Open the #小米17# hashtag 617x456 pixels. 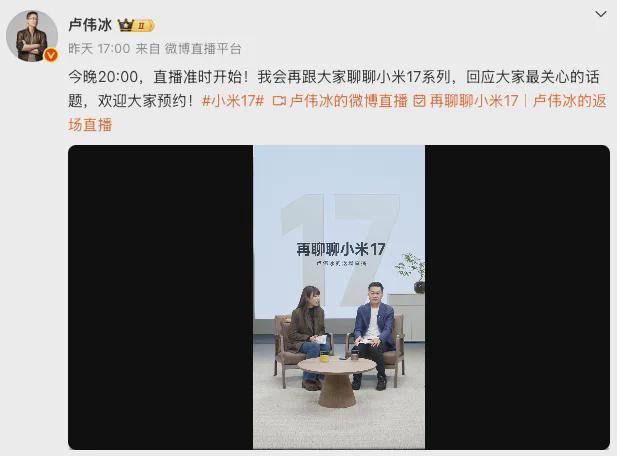[x=233, y=101]
